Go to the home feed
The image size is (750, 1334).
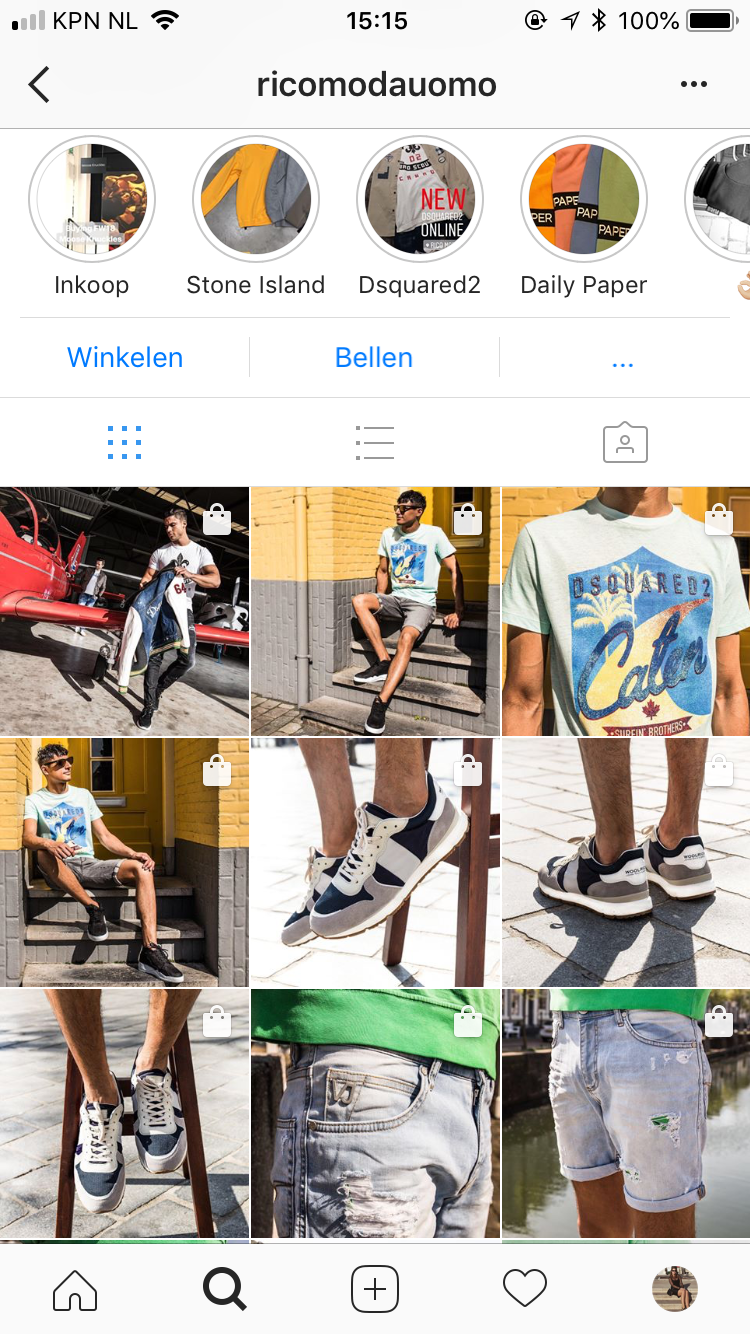(x=75, y=1289)
